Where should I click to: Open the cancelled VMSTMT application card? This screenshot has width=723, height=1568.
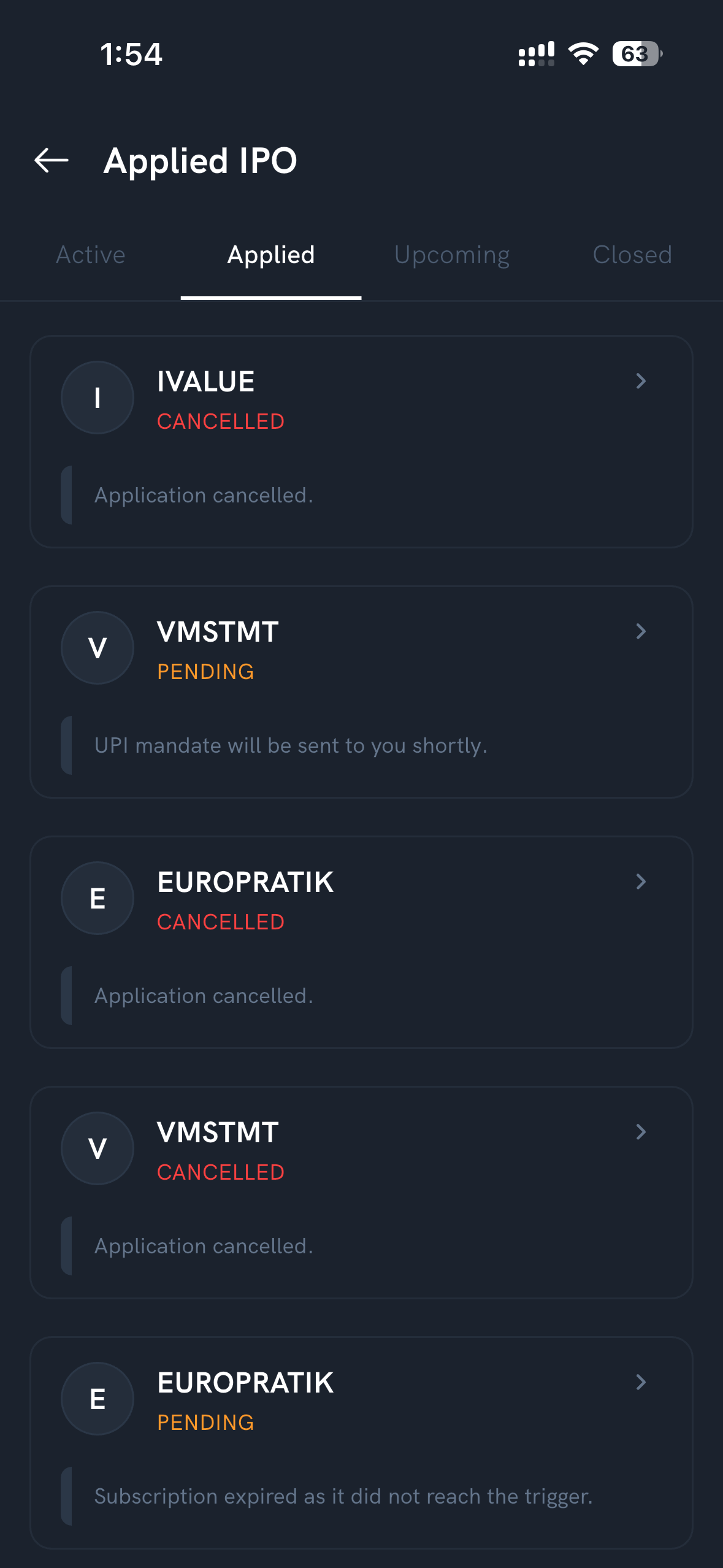(x=361, y=1193)
